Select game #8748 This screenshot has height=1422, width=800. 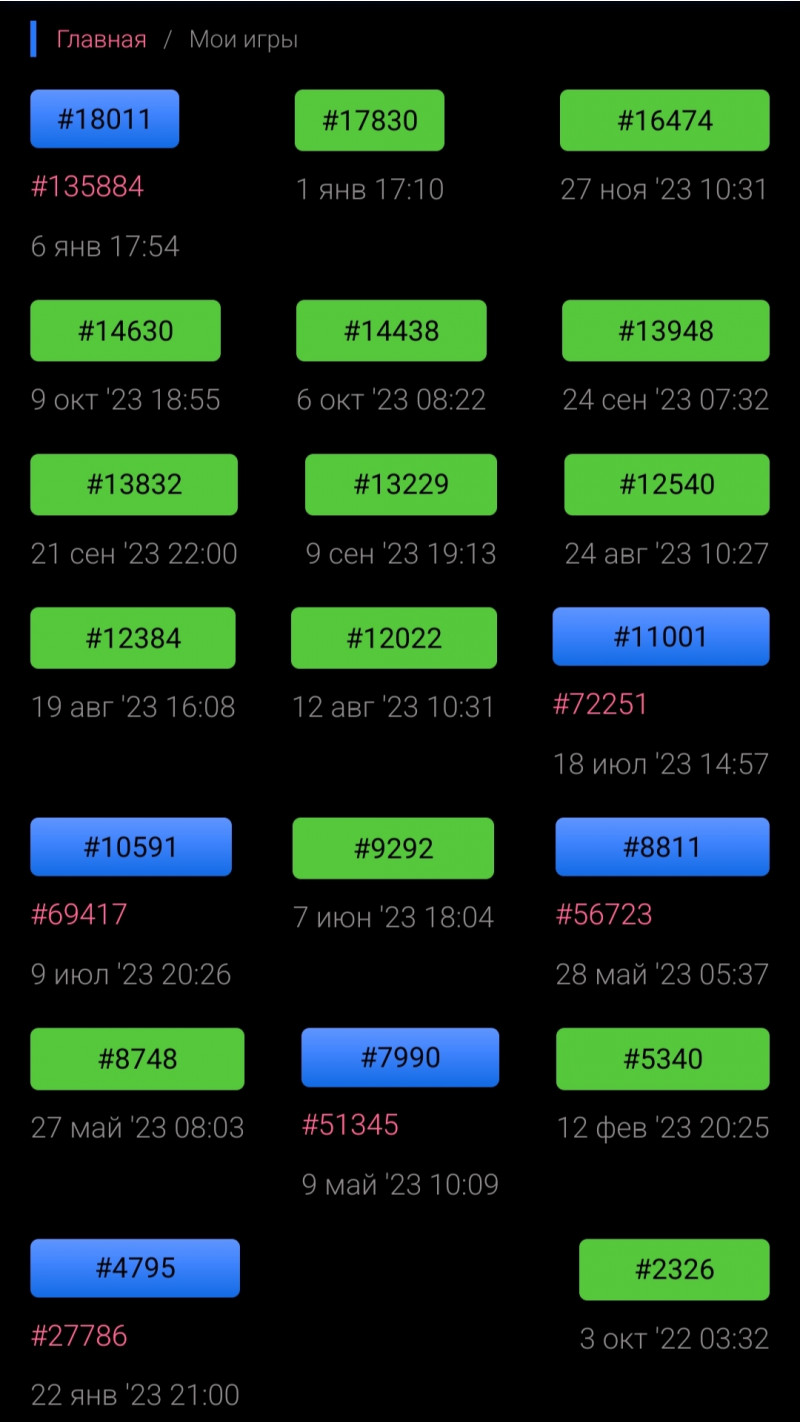pyautogui.click(x=137, y=1058)
